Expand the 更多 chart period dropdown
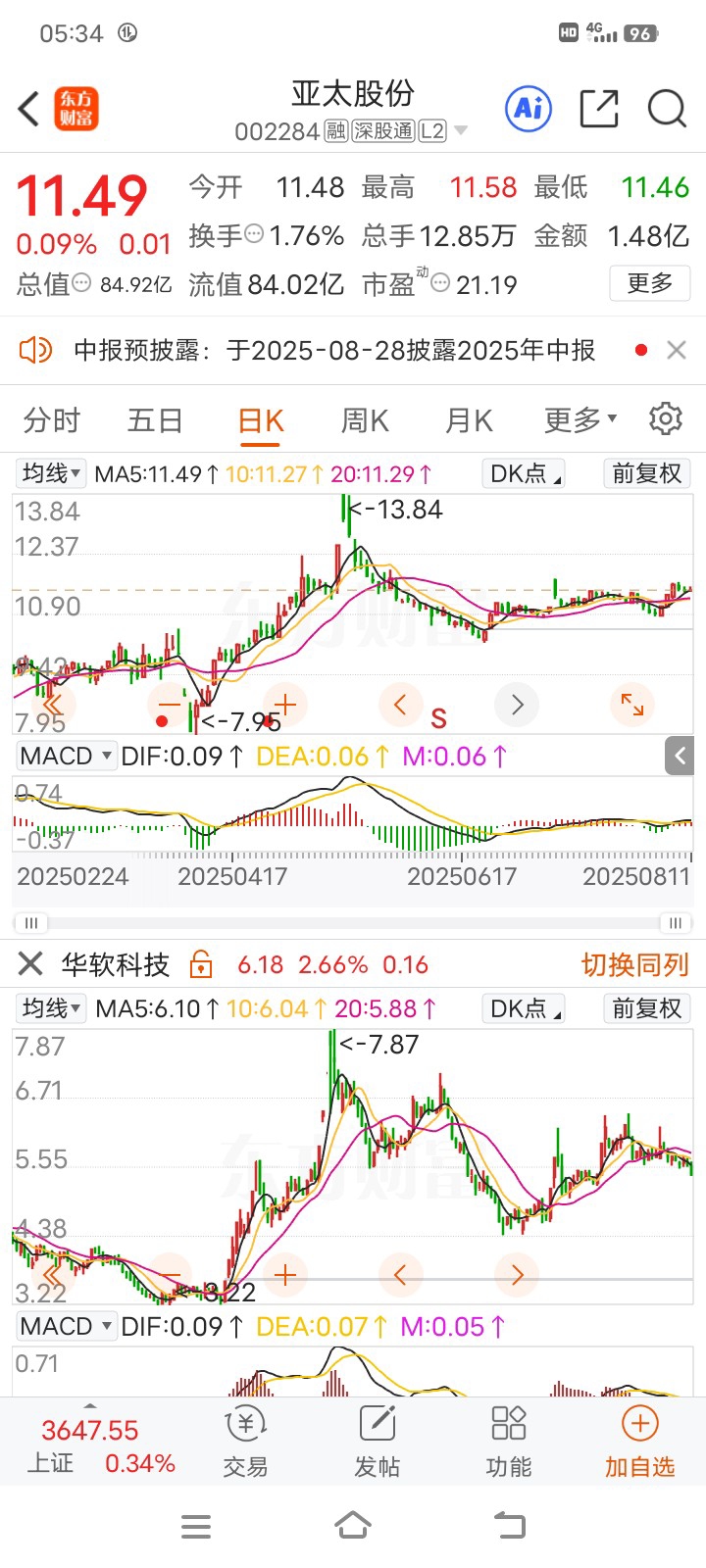The height and width of the screenshot is (1568, 706). (x=580, y=420)
